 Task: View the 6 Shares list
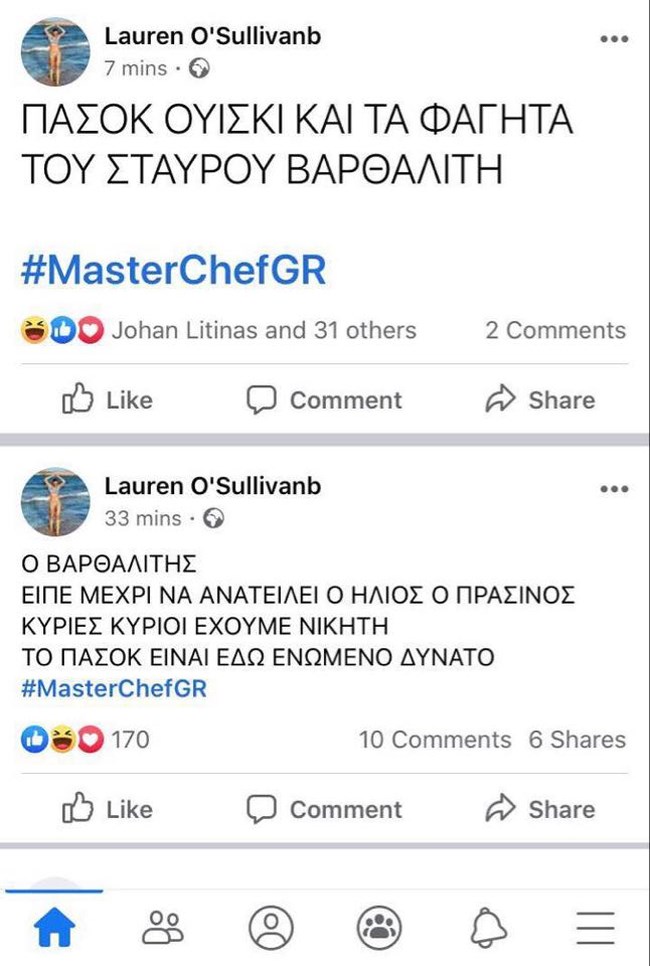[577, 740]
